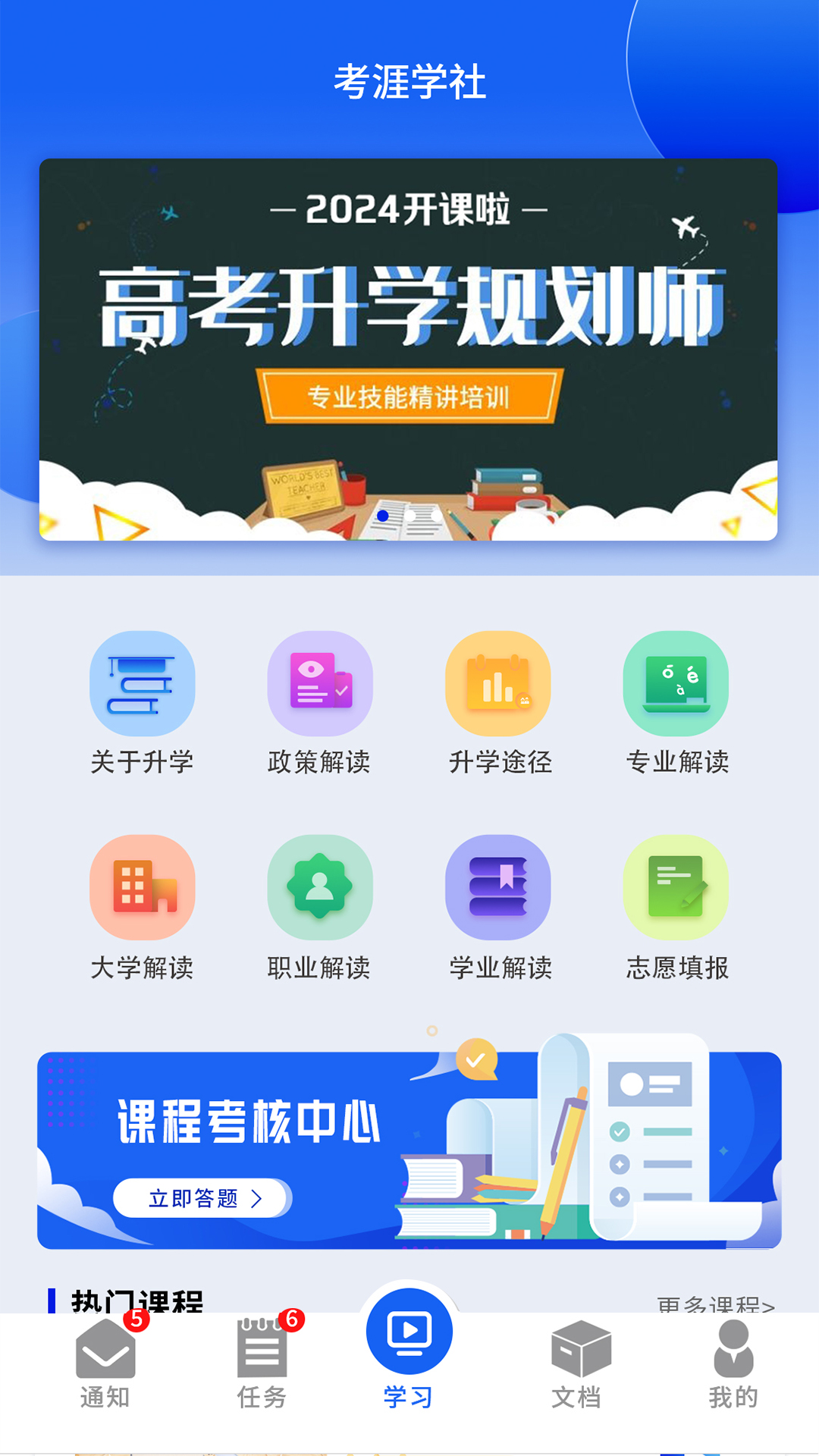The image size is (819, 1456).
Task: Tap the 专业解读 icon
Action: click(x=676, y=683)
